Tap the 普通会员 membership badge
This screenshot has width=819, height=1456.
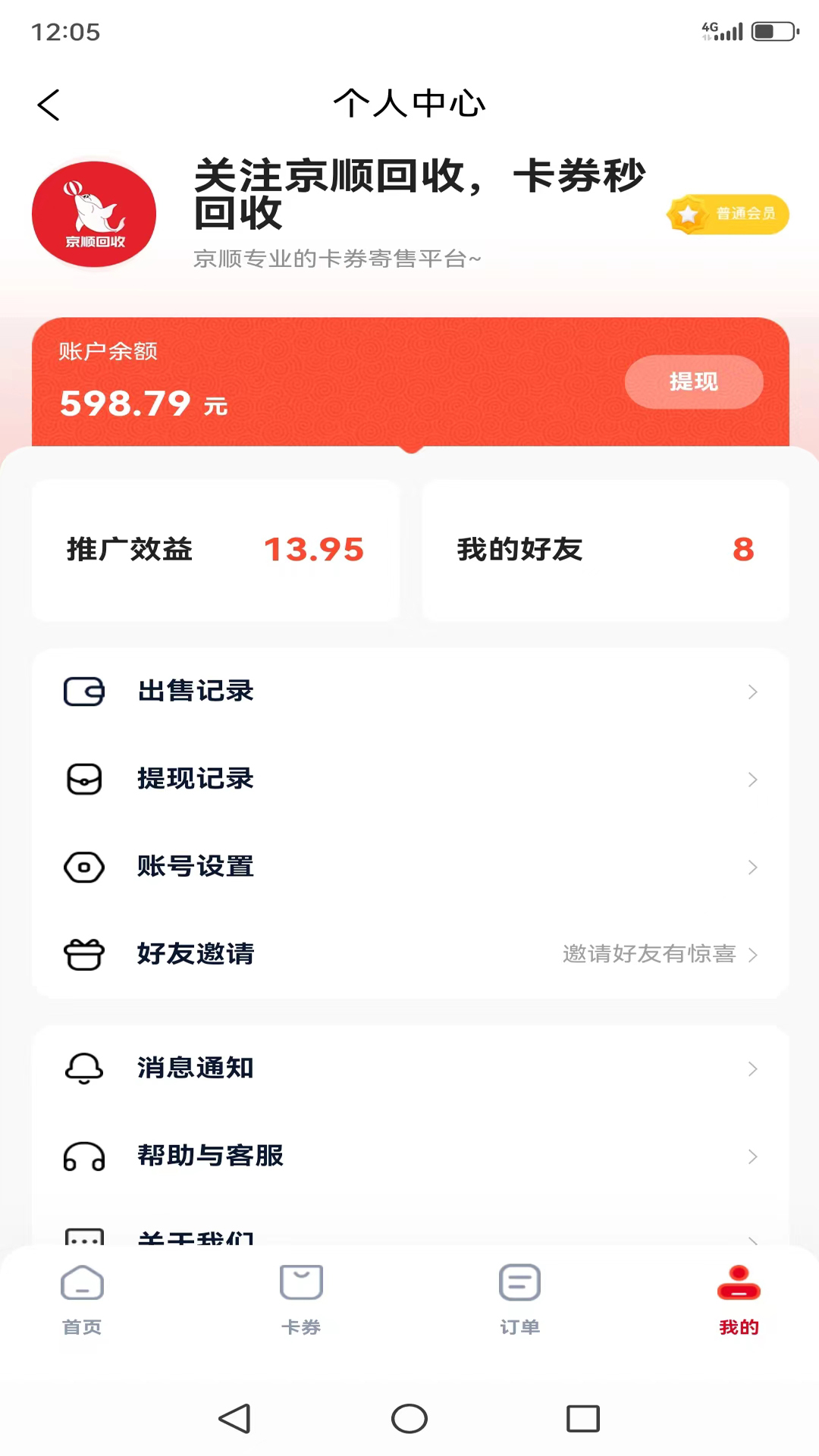728,215
